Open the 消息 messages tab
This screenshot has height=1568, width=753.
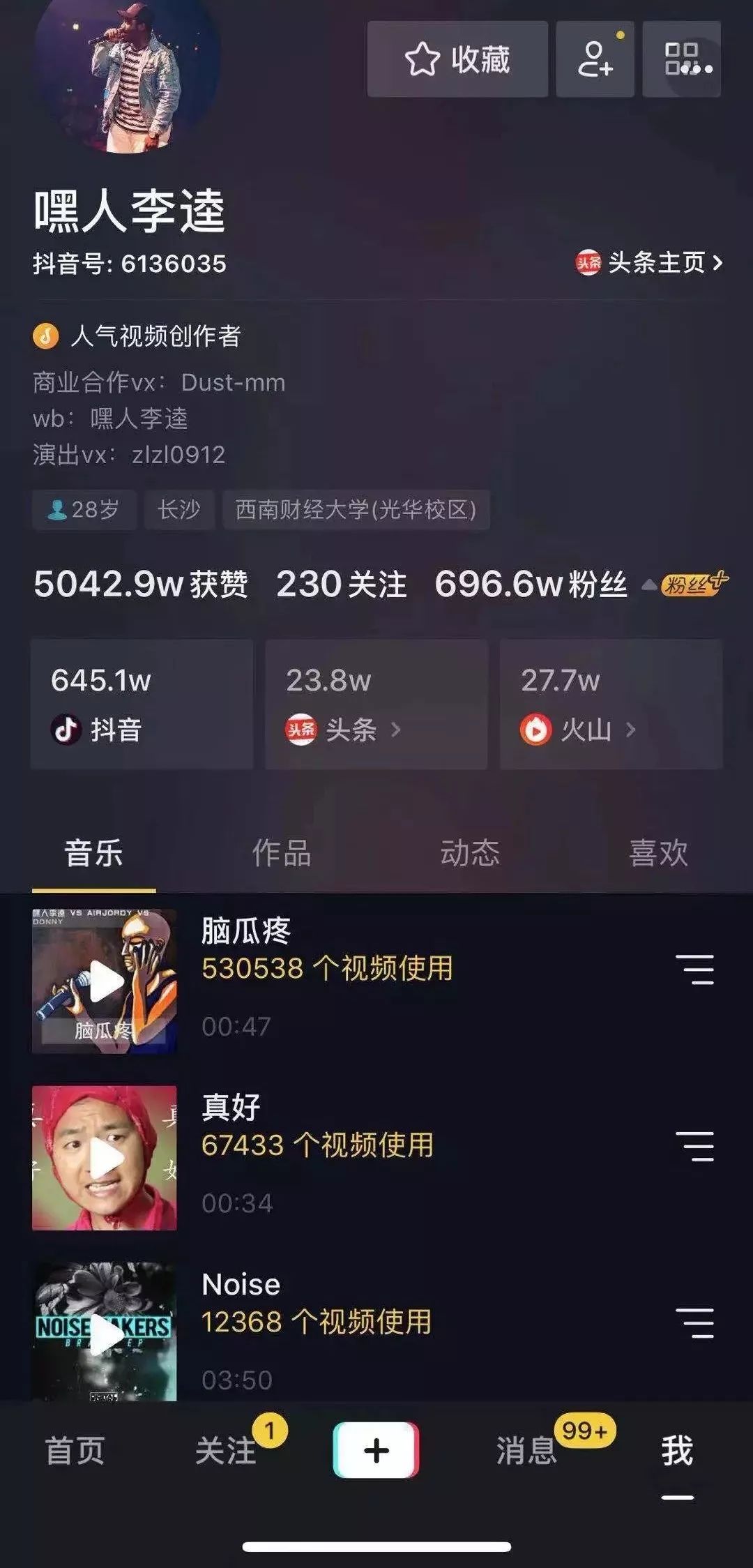click(527, 1451)
